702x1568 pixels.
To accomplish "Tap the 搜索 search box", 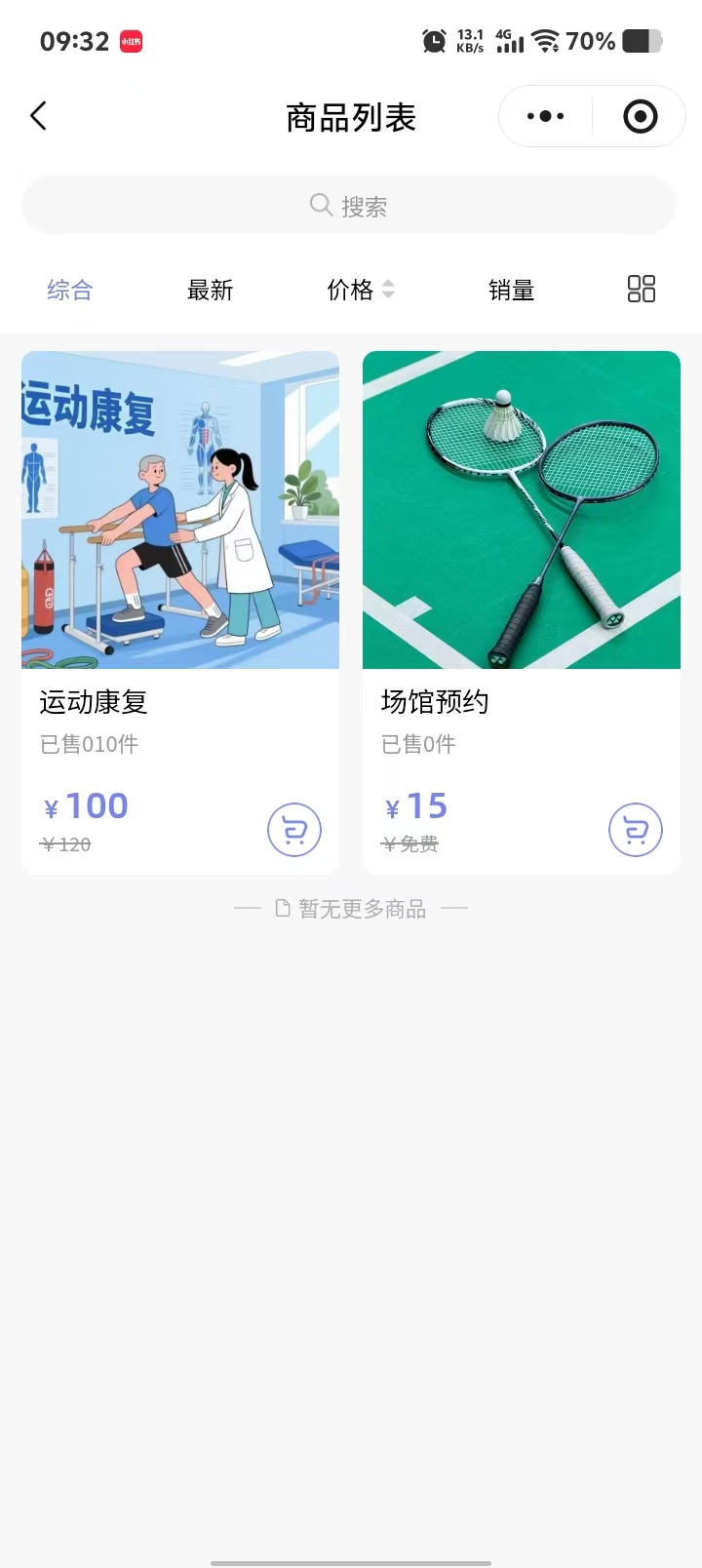I will [x=349, y=206].
